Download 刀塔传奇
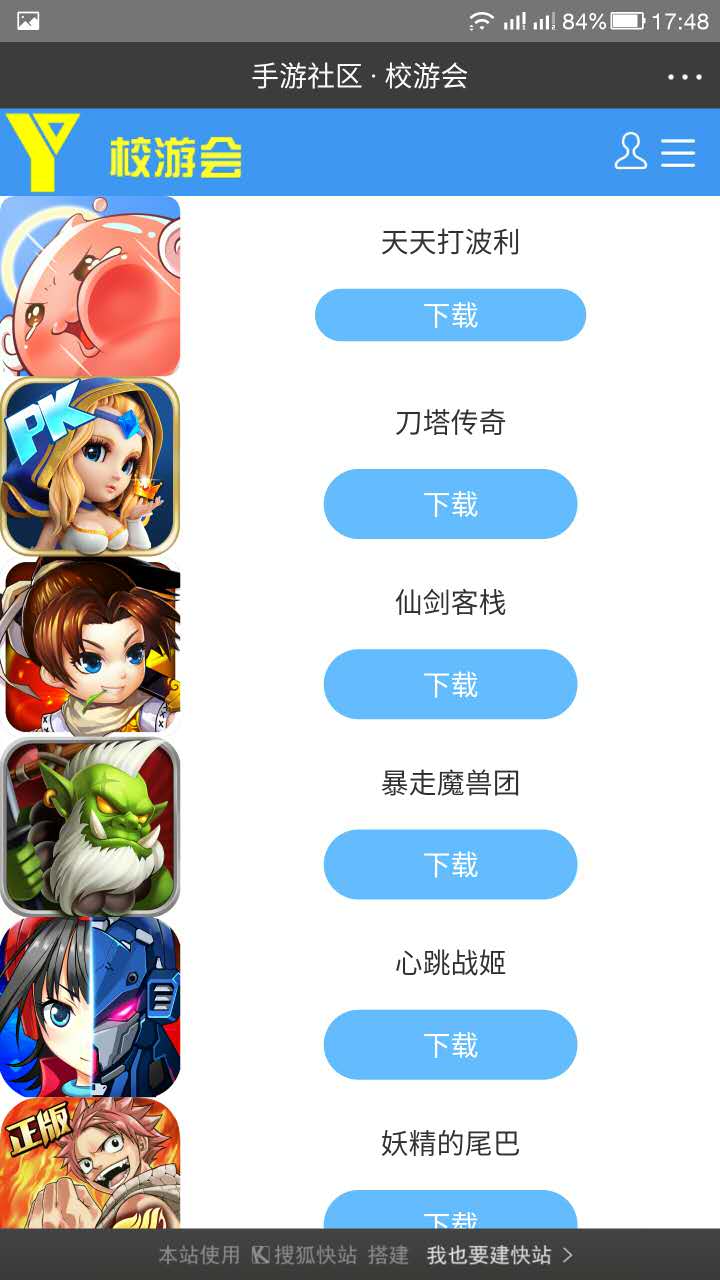Screen dimensions: 720x1280 click(x=450, y=504)
